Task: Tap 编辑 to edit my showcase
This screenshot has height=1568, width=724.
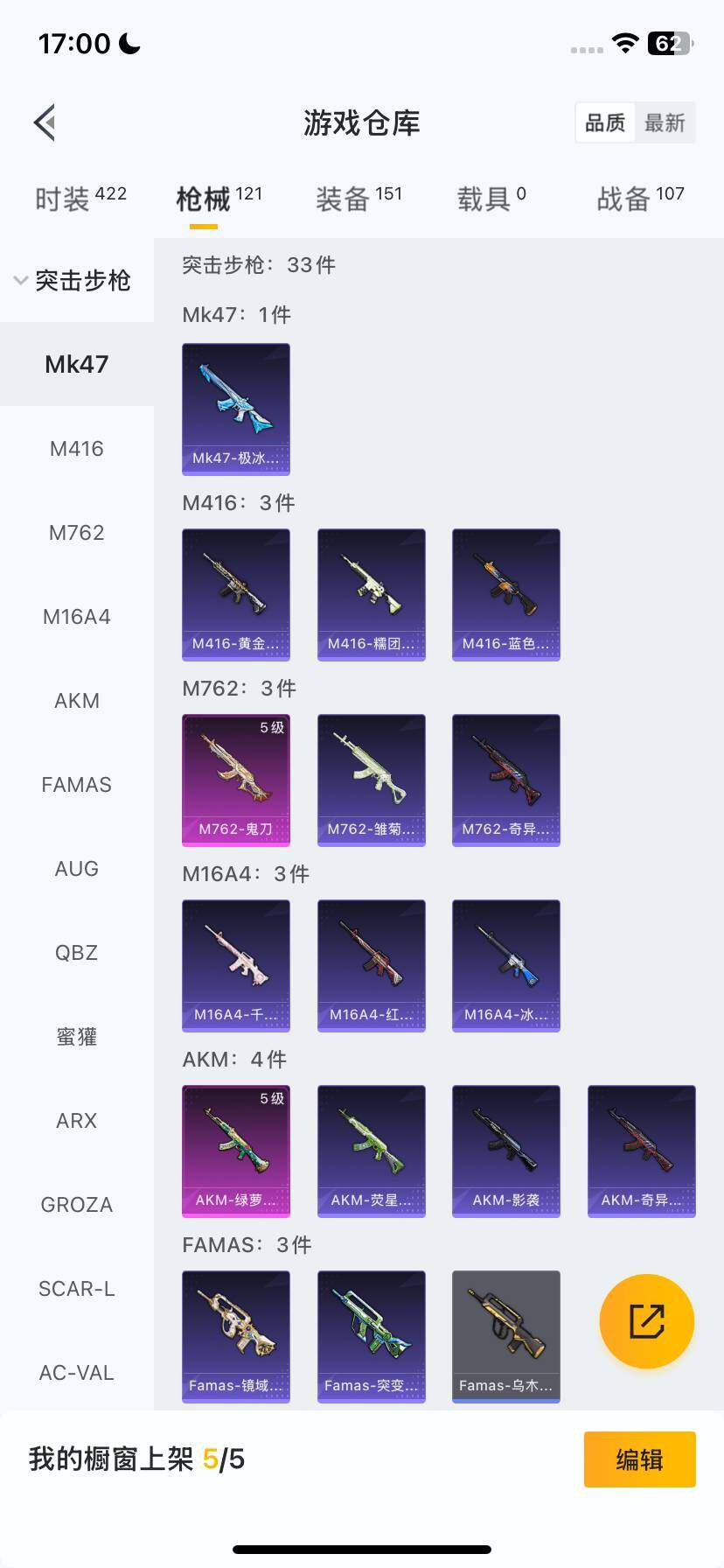Action: (x=639, y=1459)
